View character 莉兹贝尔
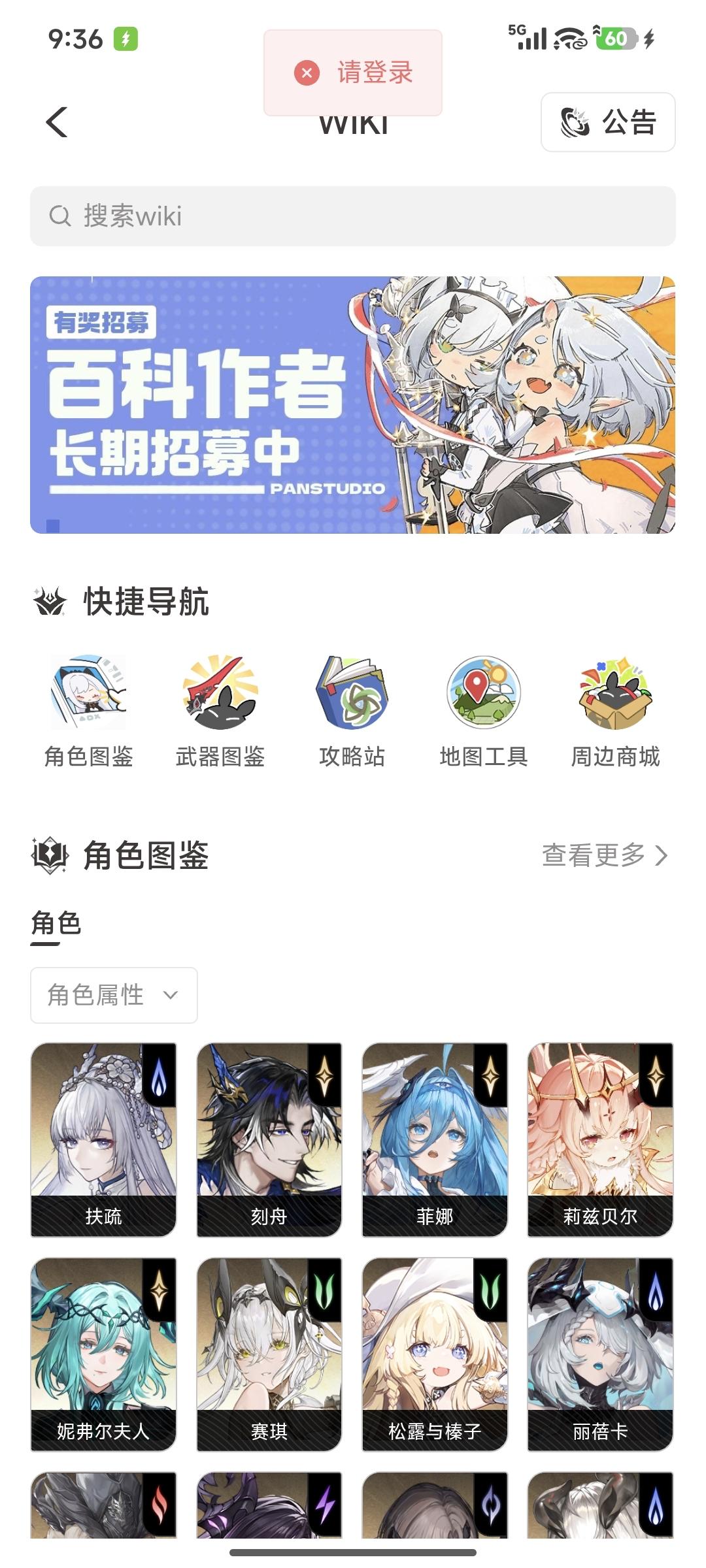Image resolution: width=706 pixels, height=1568 pixels. pos(600,1139)
